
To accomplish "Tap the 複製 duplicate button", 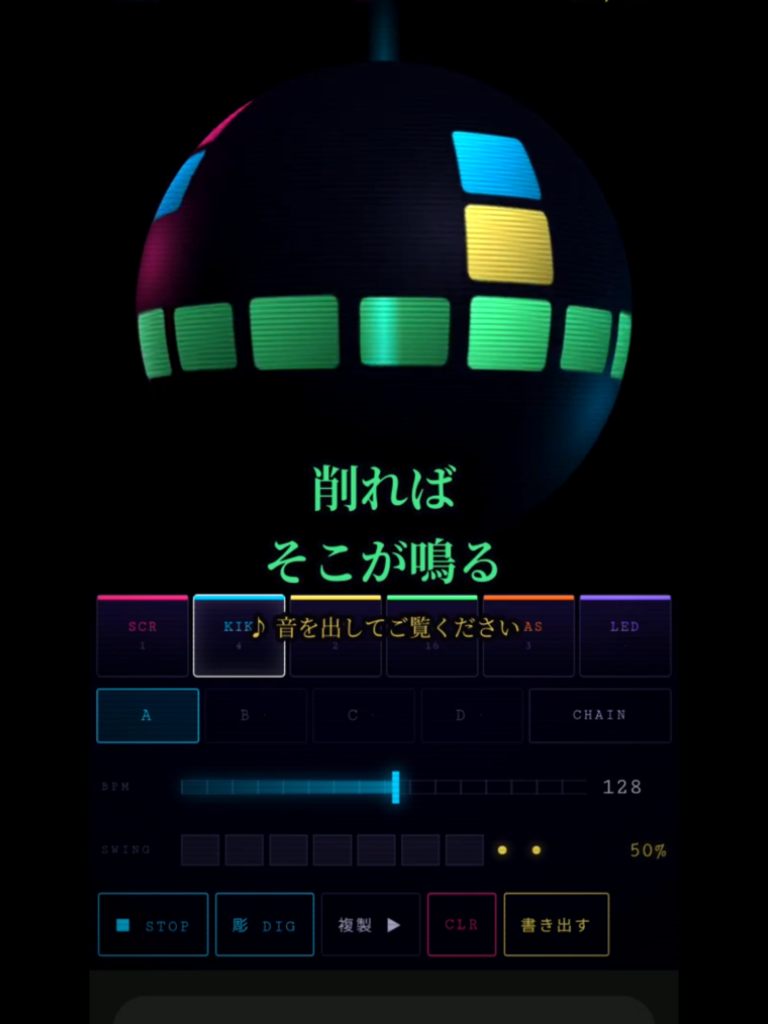I will [x=370, y=925].
